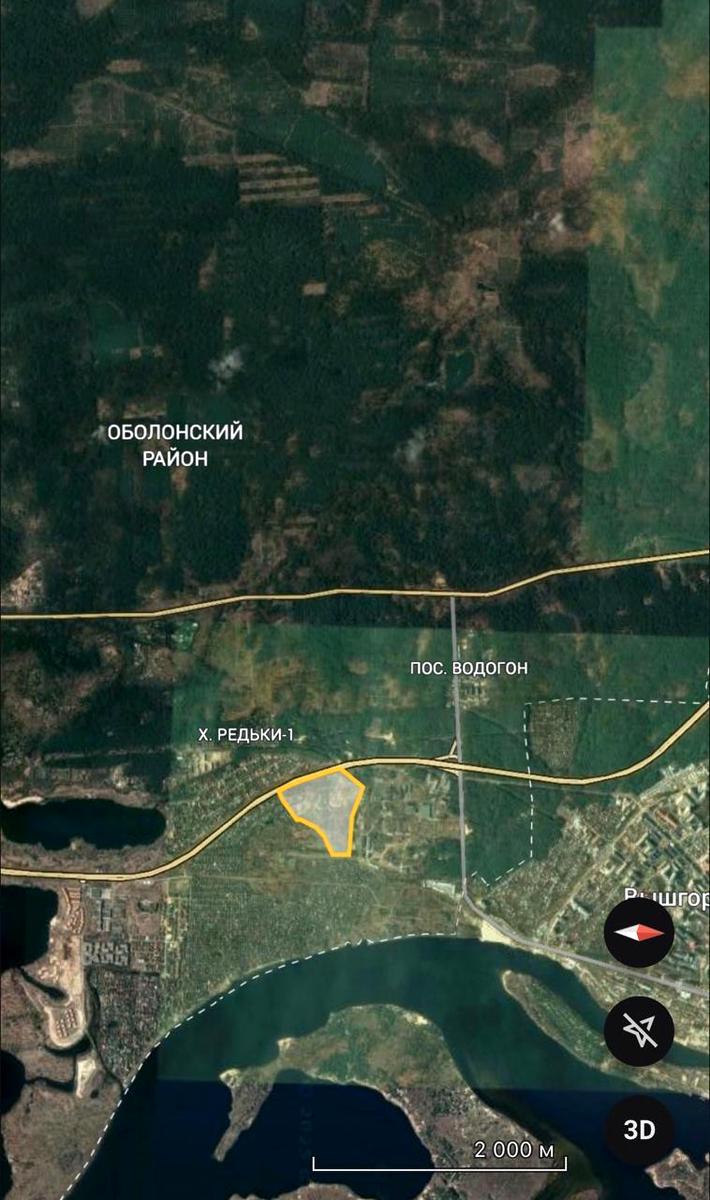The image size is (710, 1200).
Task: Tap the compass to reset map orientation
Action: (x=639, y=932)
